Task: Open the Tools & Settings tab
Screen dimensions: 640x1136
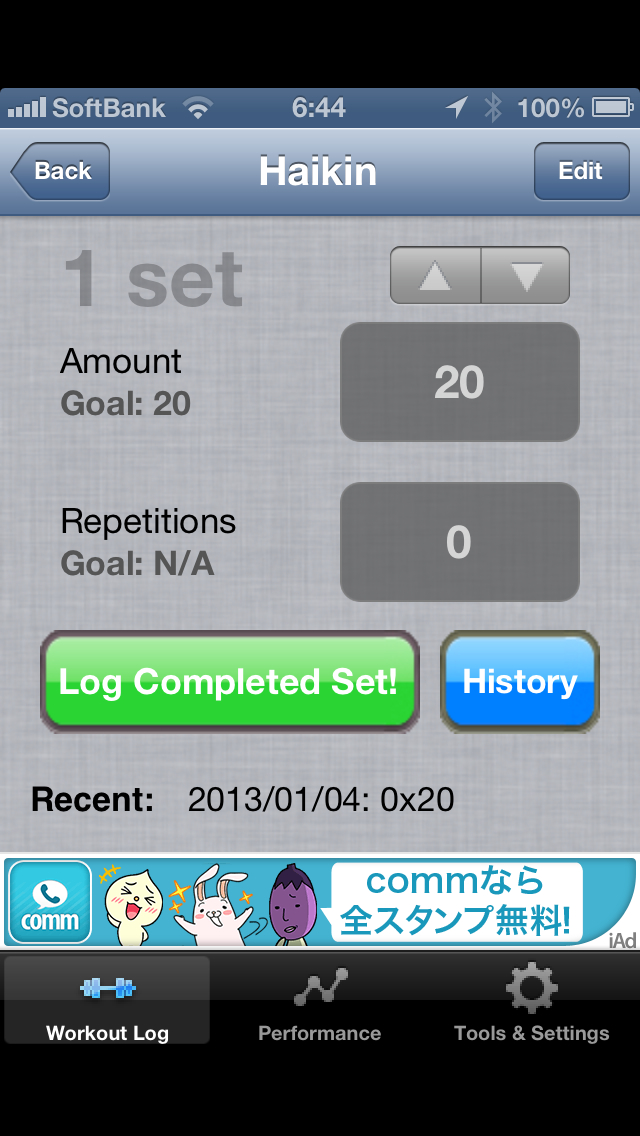Action: click(x=531, y=1000)
